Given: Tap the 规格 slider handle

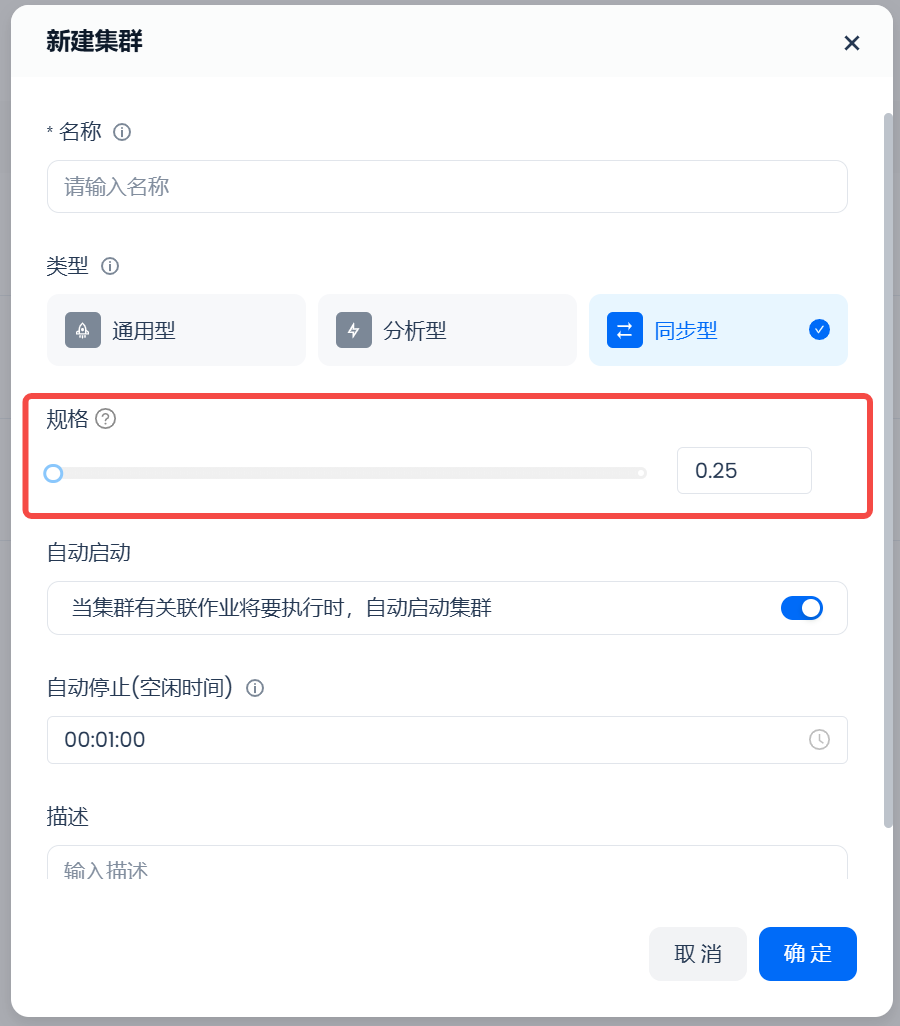Looking at the screenshot, I should pyautogui.click(x=54, y=473).
